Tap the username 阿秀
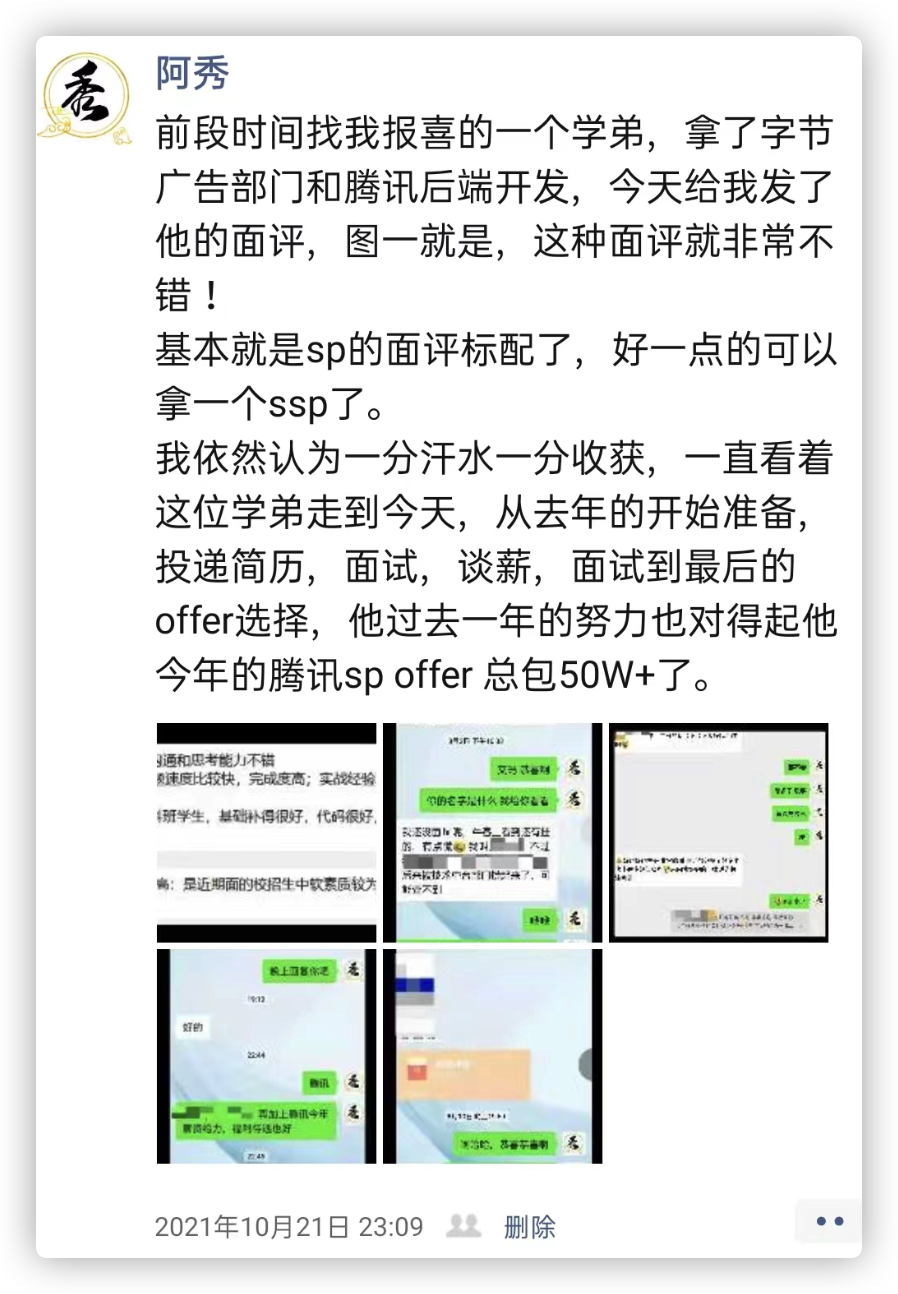 pos(192,74)
